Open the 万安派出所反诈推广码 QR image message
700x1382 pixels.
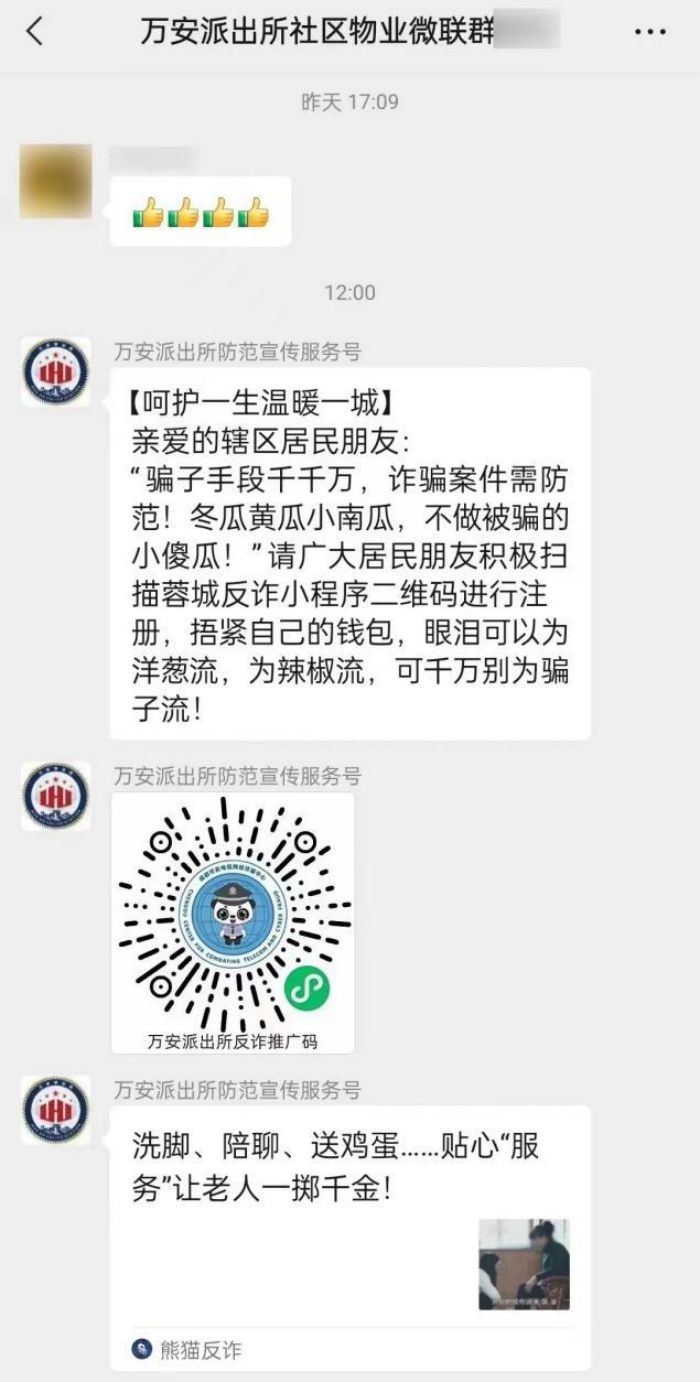click(x=233, y=922)
